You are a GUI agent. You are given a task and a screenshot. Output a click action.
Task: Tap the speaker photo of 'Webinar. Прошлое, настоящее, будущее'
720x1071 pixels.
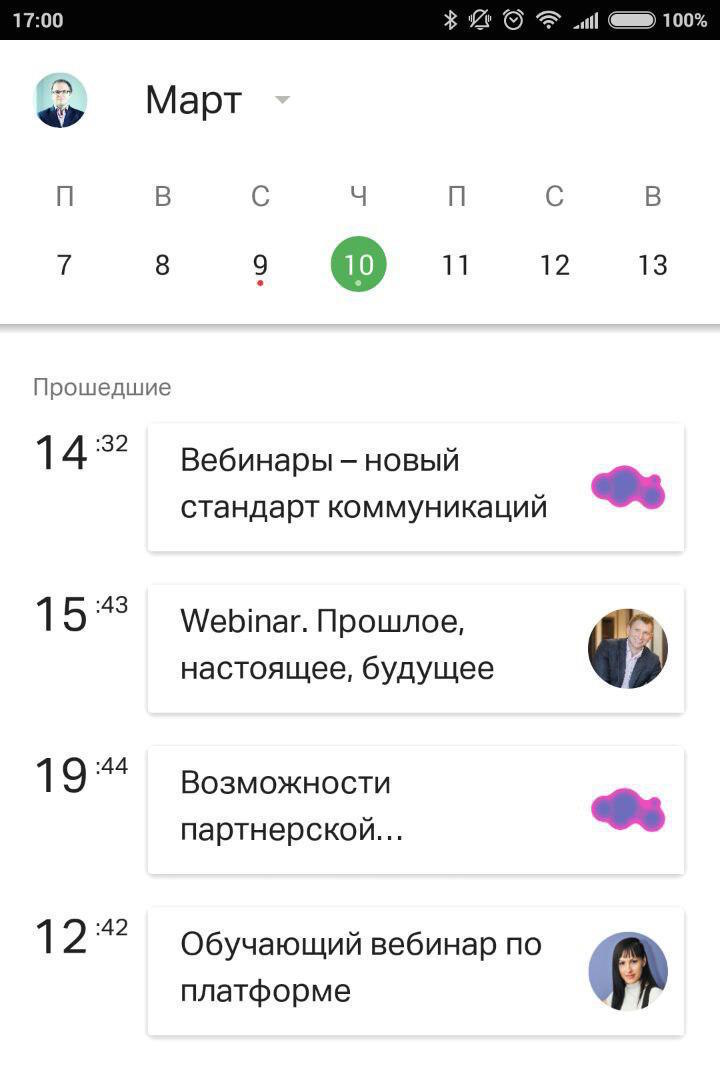(x=627, y=648)
